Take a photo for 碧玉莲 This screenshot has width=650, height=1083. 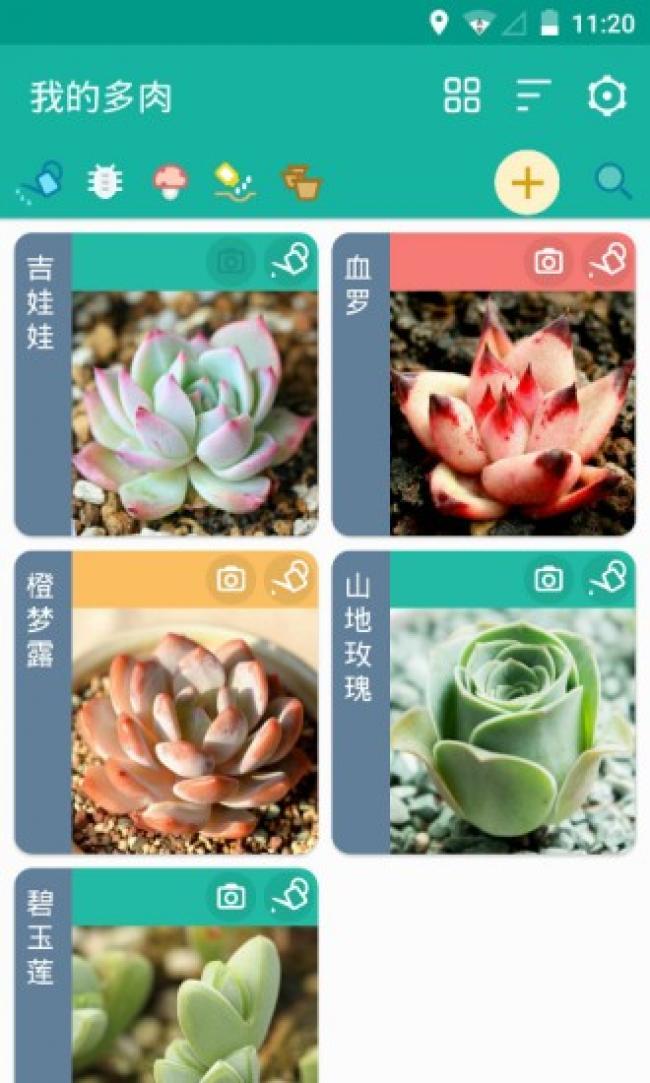coord(231,897)
